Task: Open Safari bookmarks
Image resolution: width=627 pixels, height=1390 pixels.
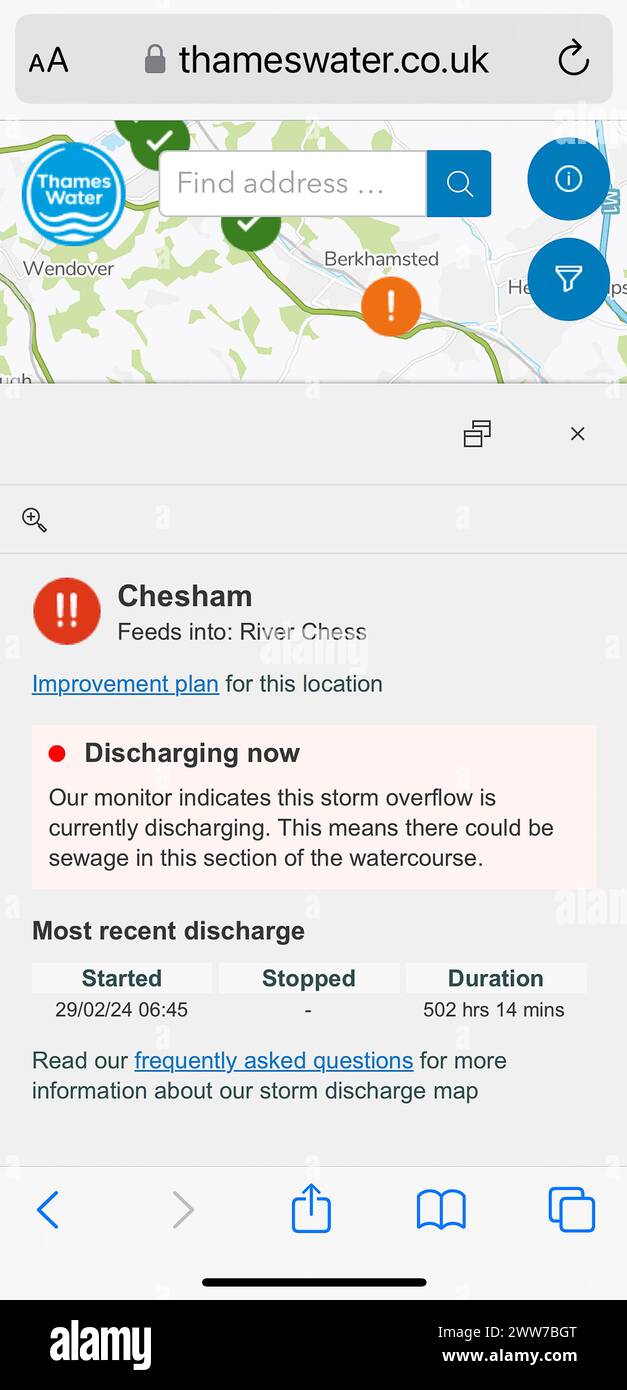Action: [441, 1210]
